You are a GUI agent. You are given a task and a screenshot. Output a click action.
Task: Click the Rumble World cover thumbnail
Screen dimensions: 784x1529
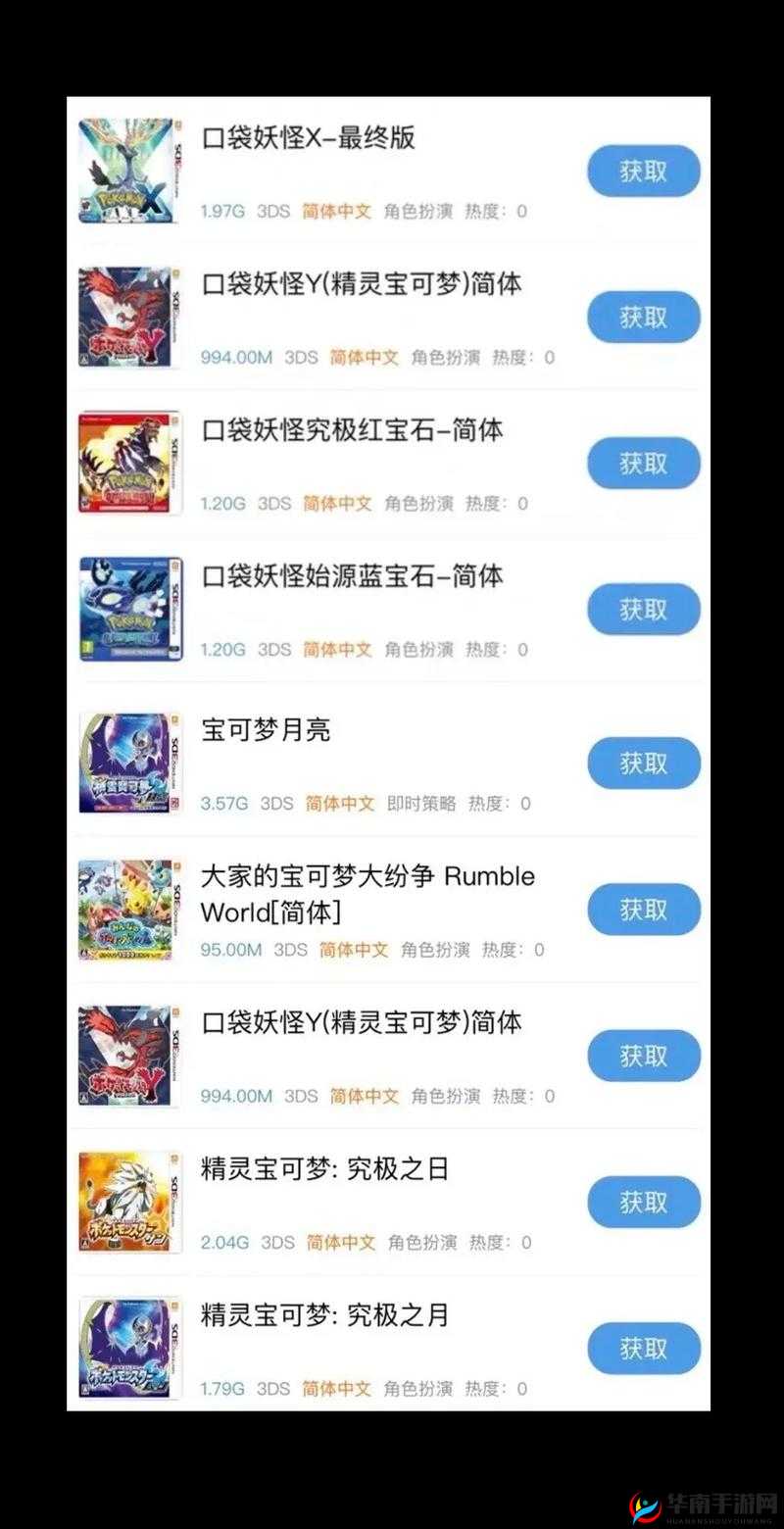click(129, 909)
